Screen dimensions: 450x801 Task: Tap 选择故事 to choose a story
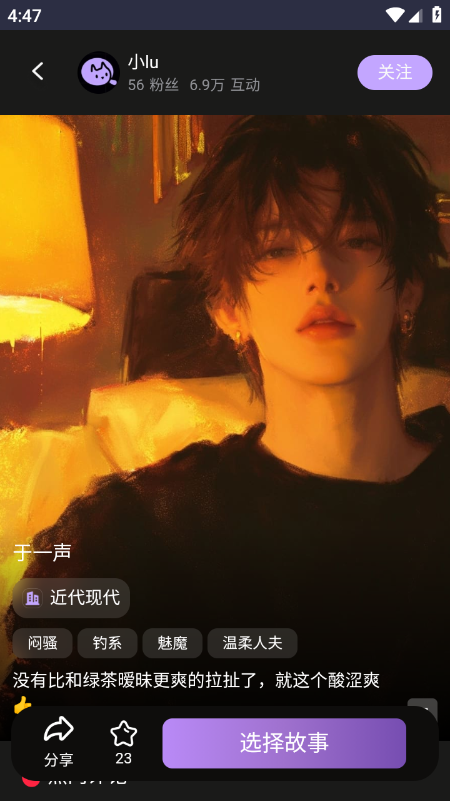[x=284, y=743]
